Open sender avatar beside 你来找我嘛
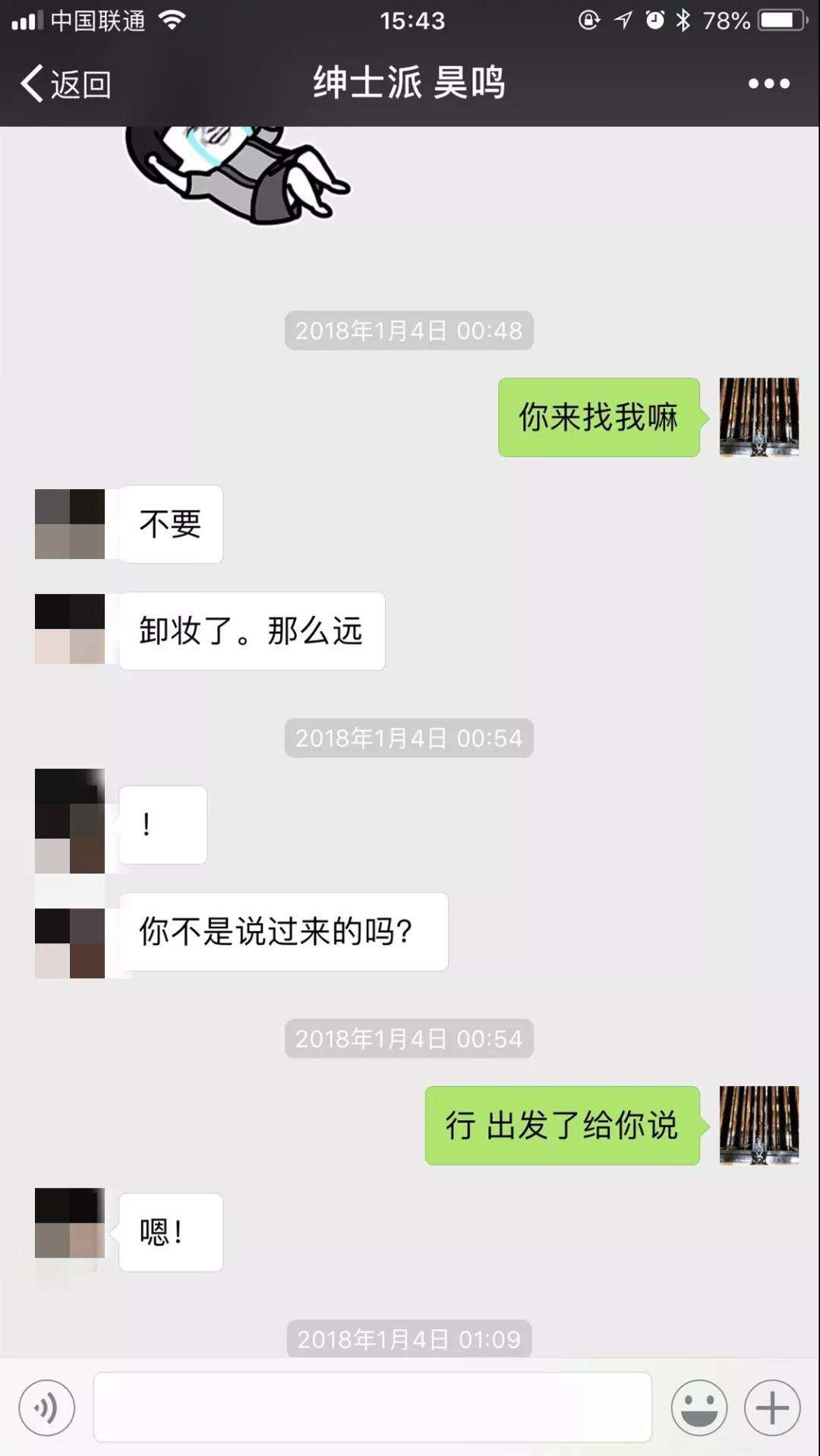 point(758,417)
